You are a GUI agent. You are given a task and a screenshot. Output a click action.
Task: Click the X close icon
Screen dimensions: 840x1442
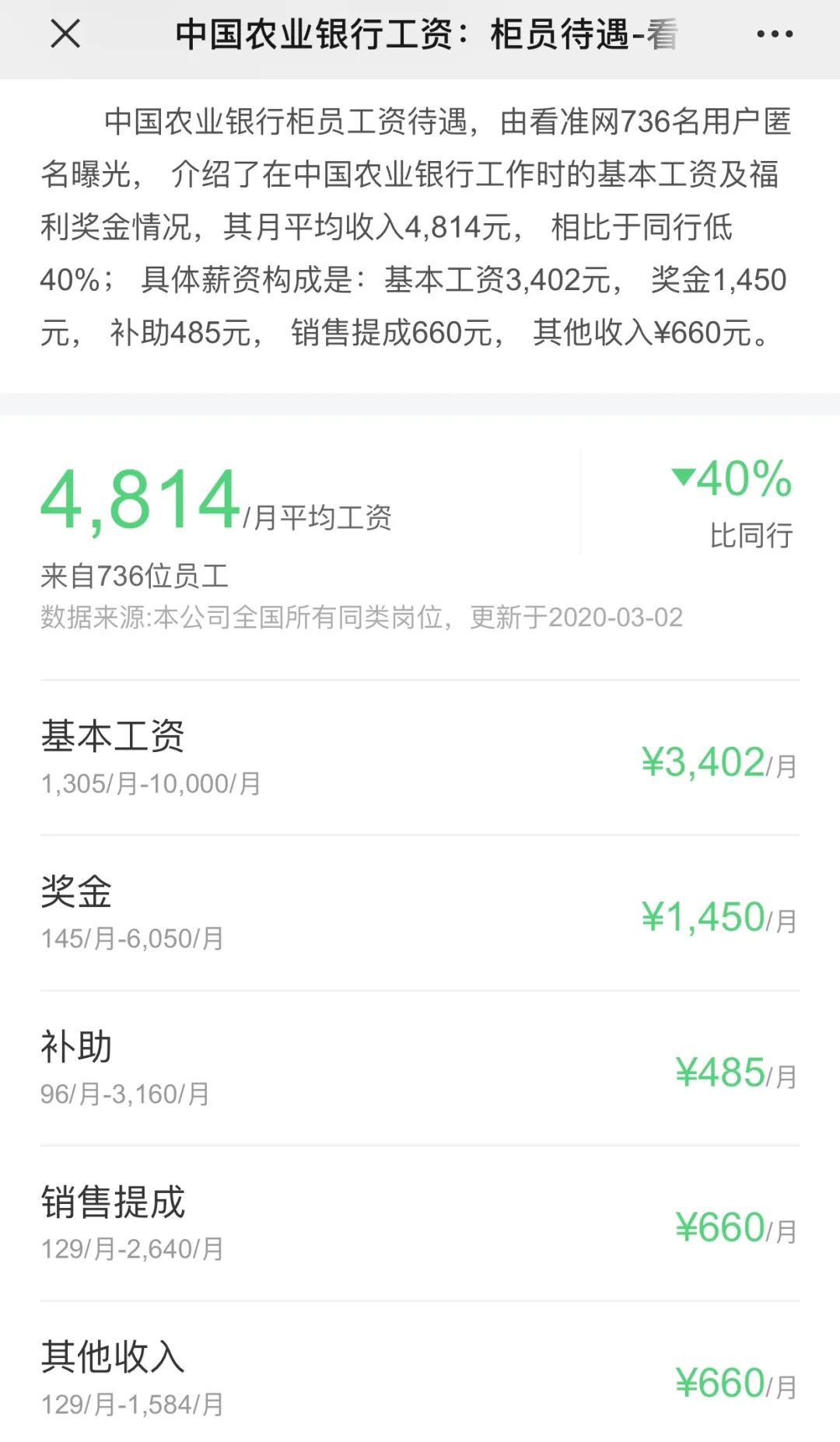65,34
